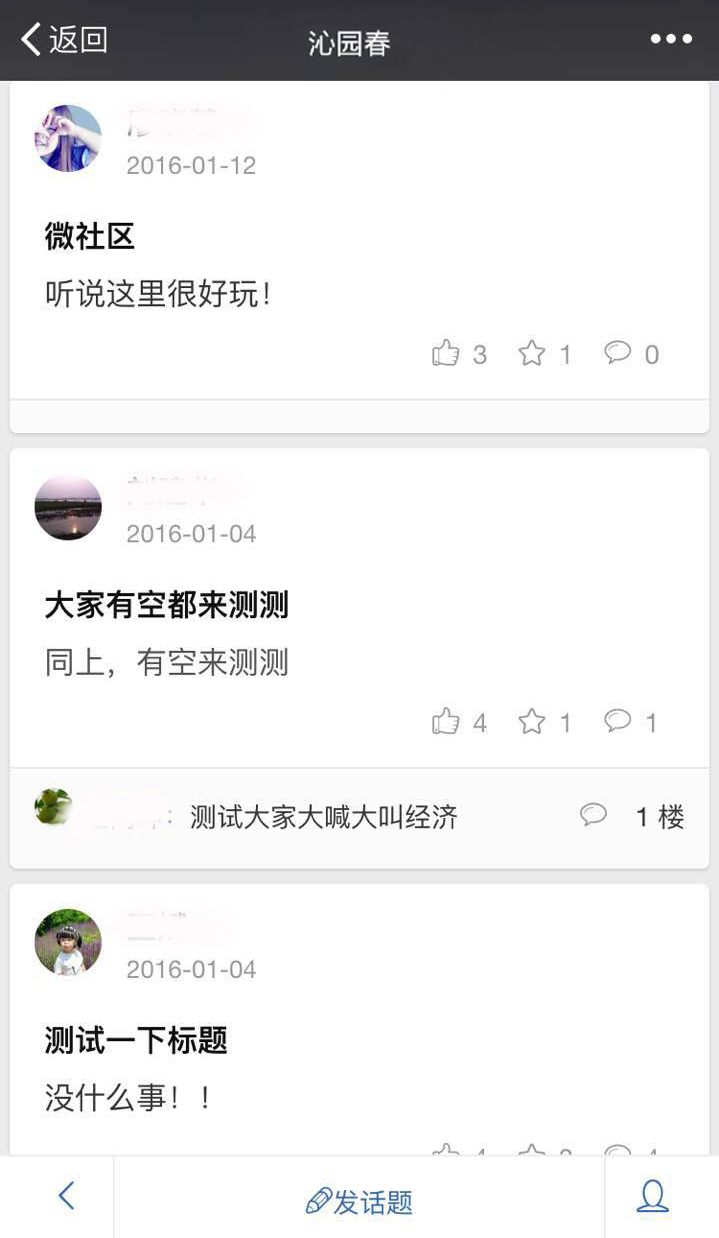View avatar of 测试一下标题 author
This screenshot has height=1238, width=719.
68,942
